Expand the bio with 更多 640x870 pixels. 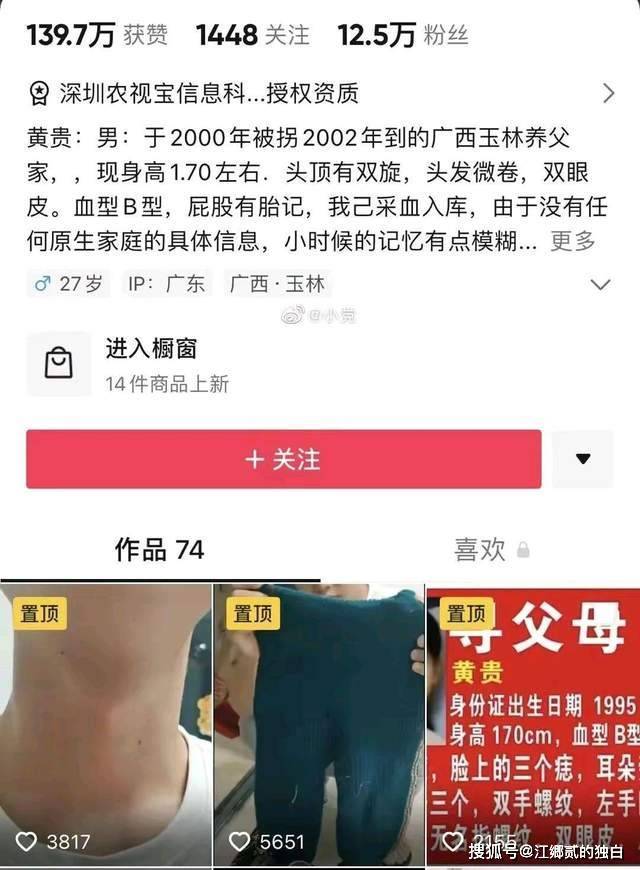click(x=573, y=241)
